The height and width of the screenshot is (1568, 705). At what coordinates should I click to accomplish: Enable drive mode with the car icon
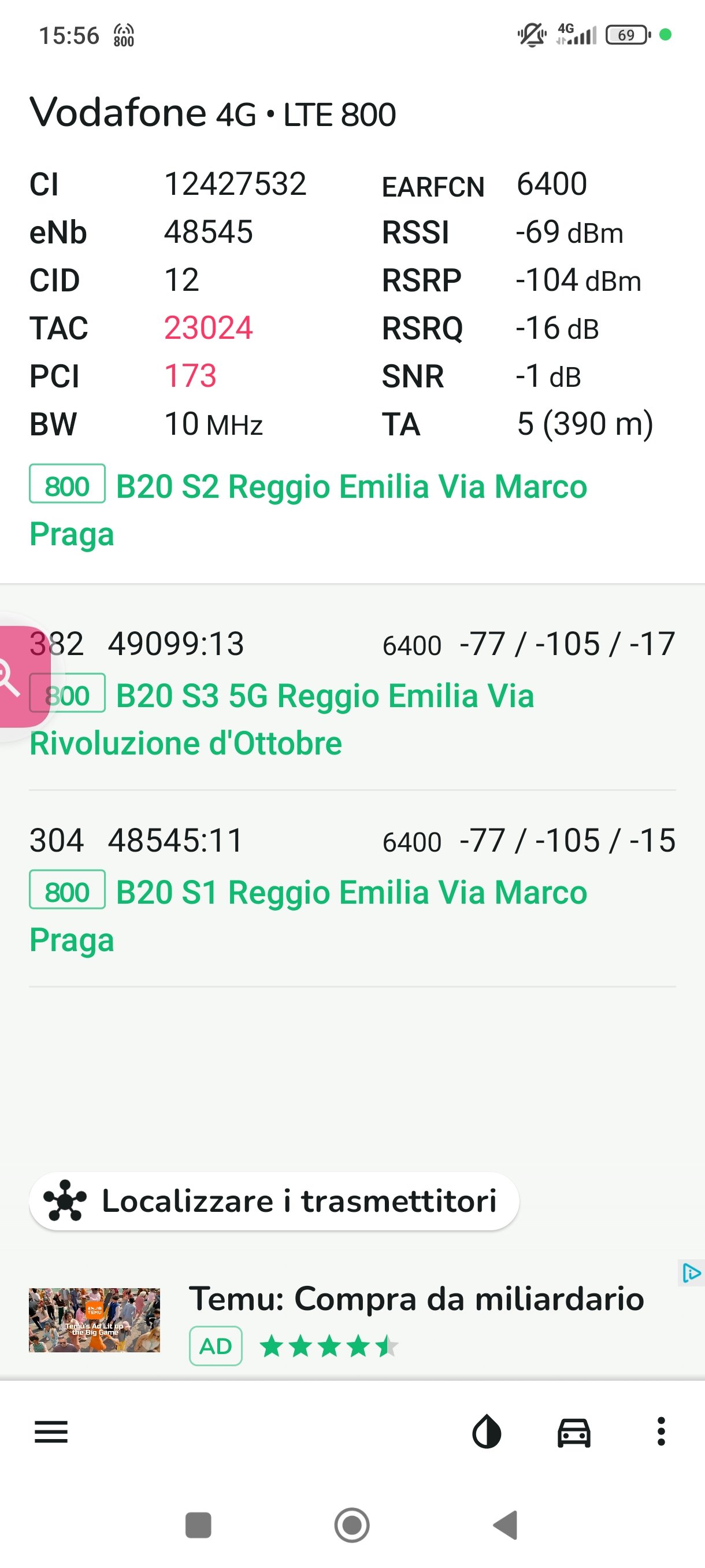(574, 1431)
